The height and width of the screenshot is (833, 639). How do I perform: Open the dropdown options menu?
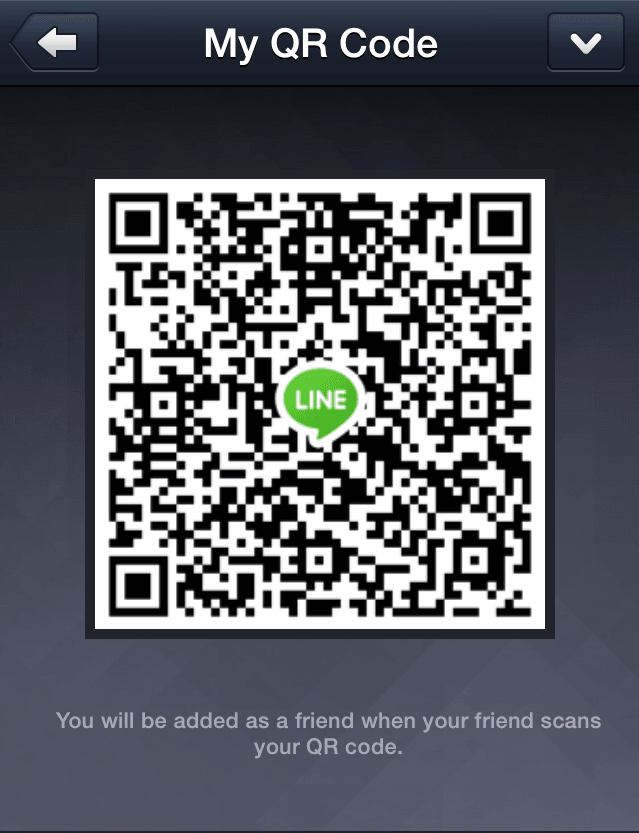pos(586,43)
